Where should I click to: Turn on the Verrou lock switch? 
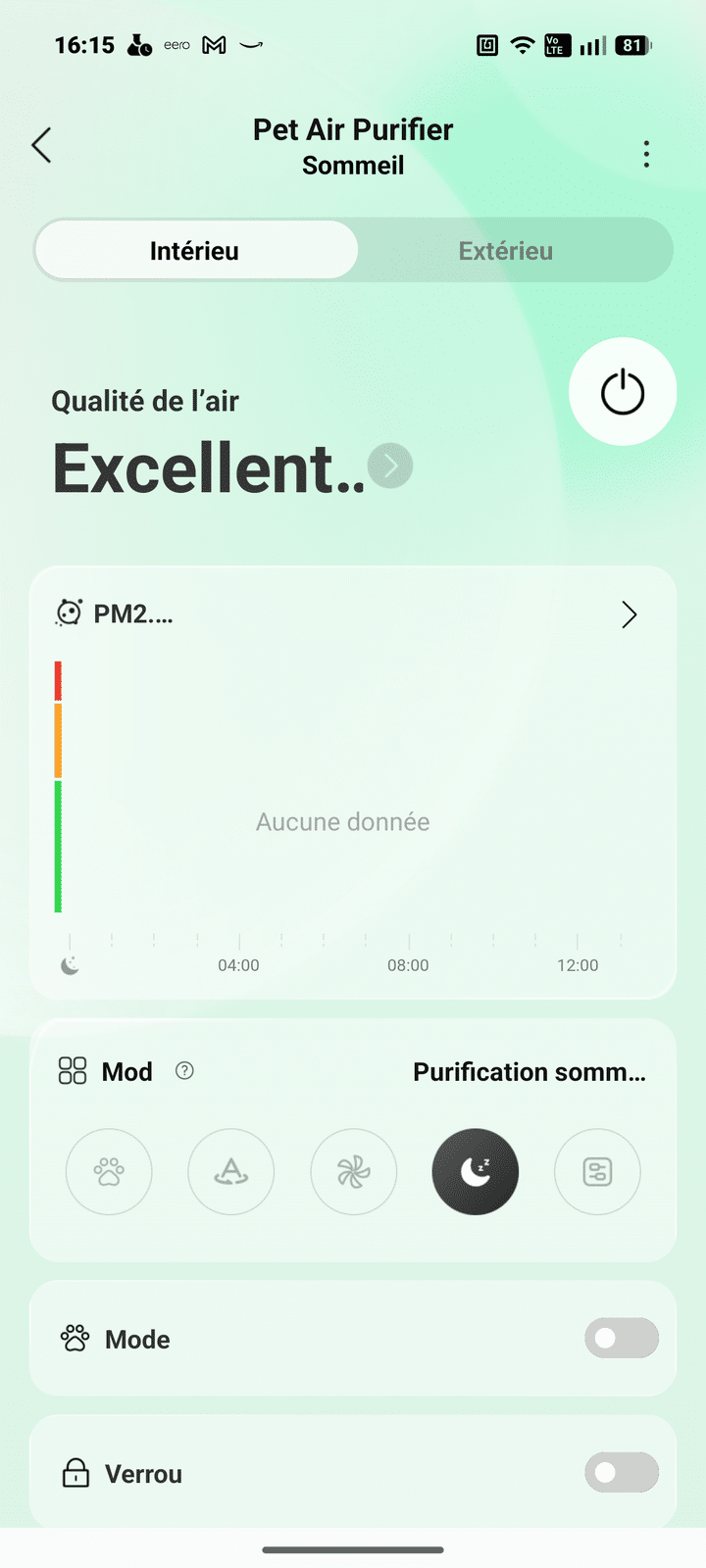click(x=621, y=1473)
